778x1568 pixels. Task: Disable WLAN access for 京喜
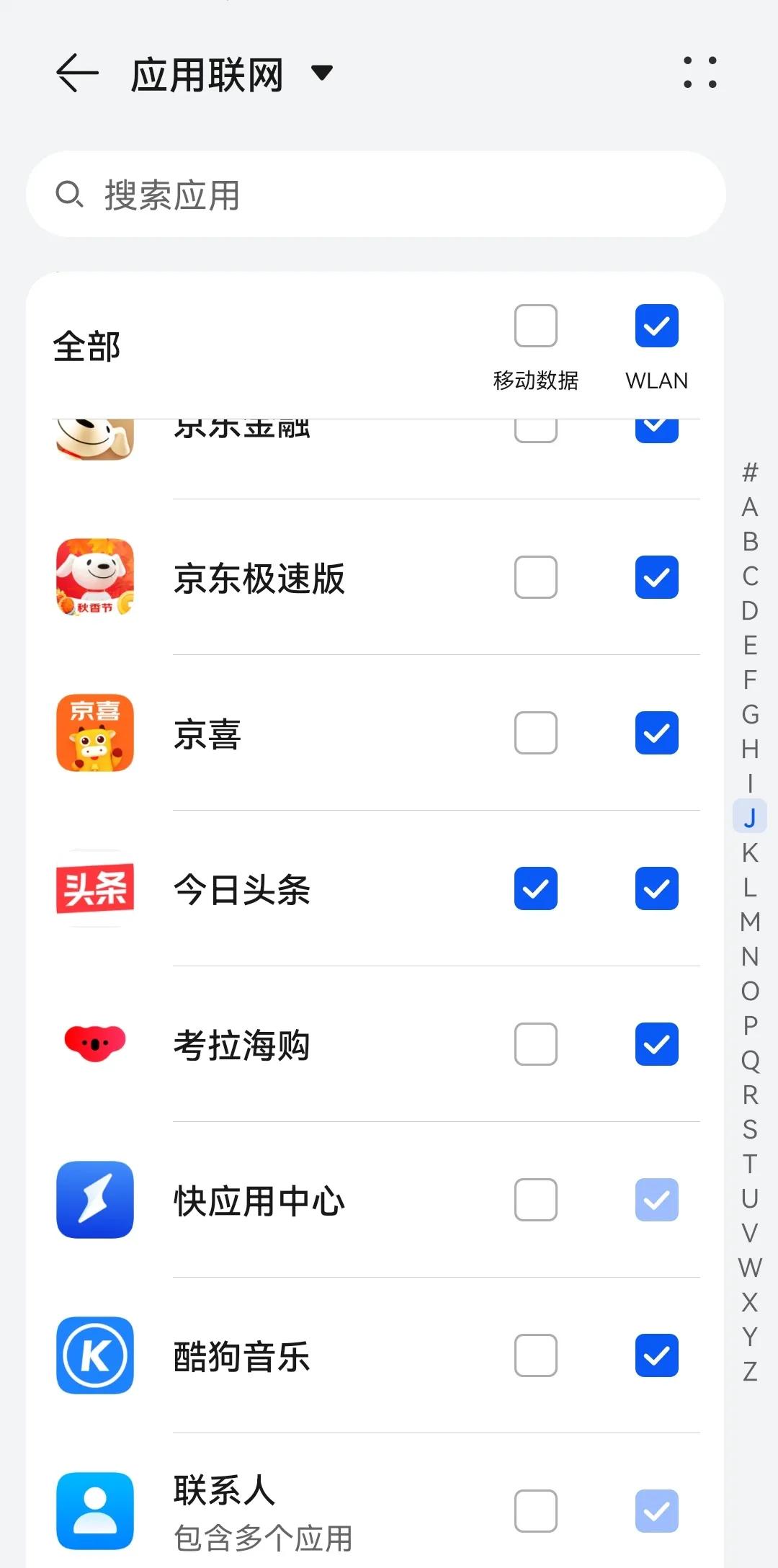pos(656,732)
